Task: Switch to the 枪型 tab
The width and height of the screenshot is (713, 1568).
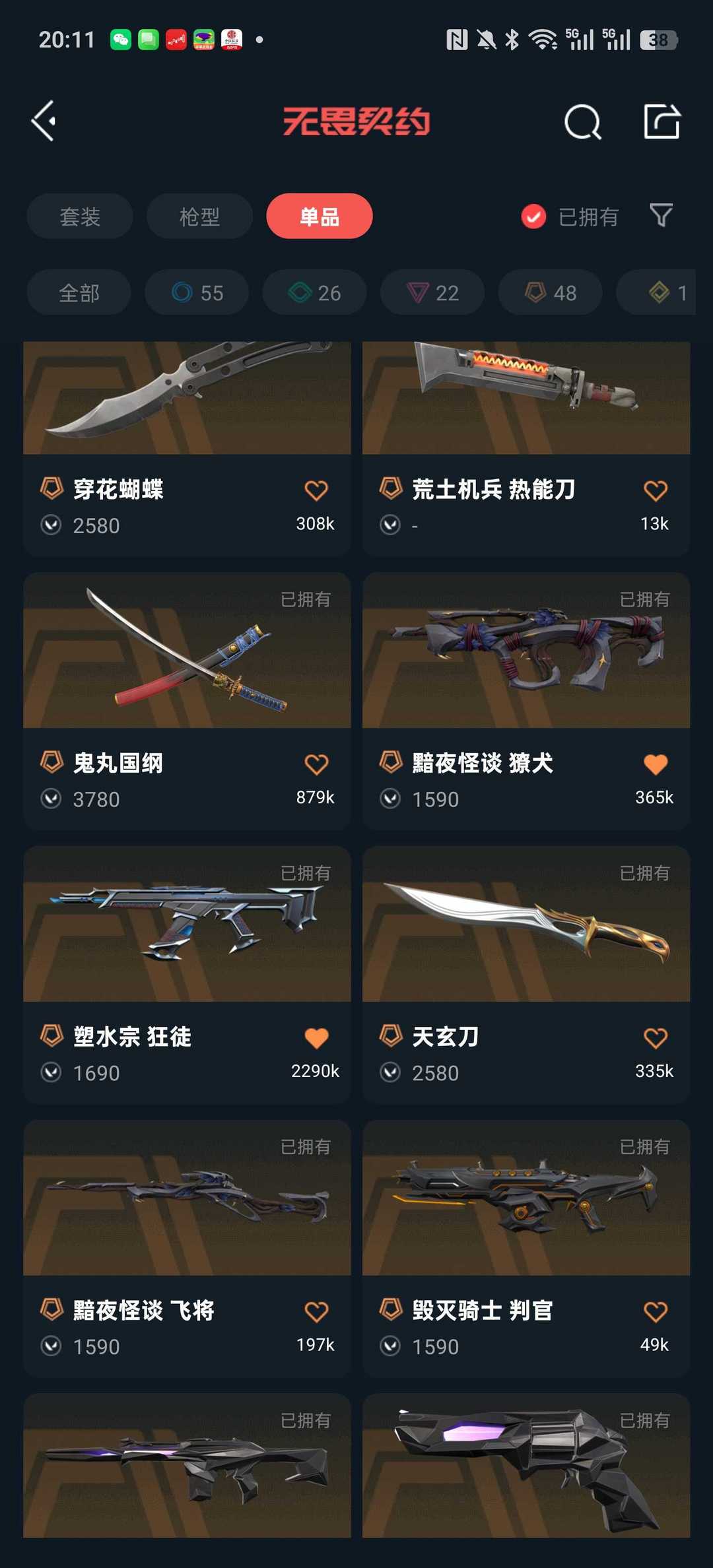Action: [199, 216]
